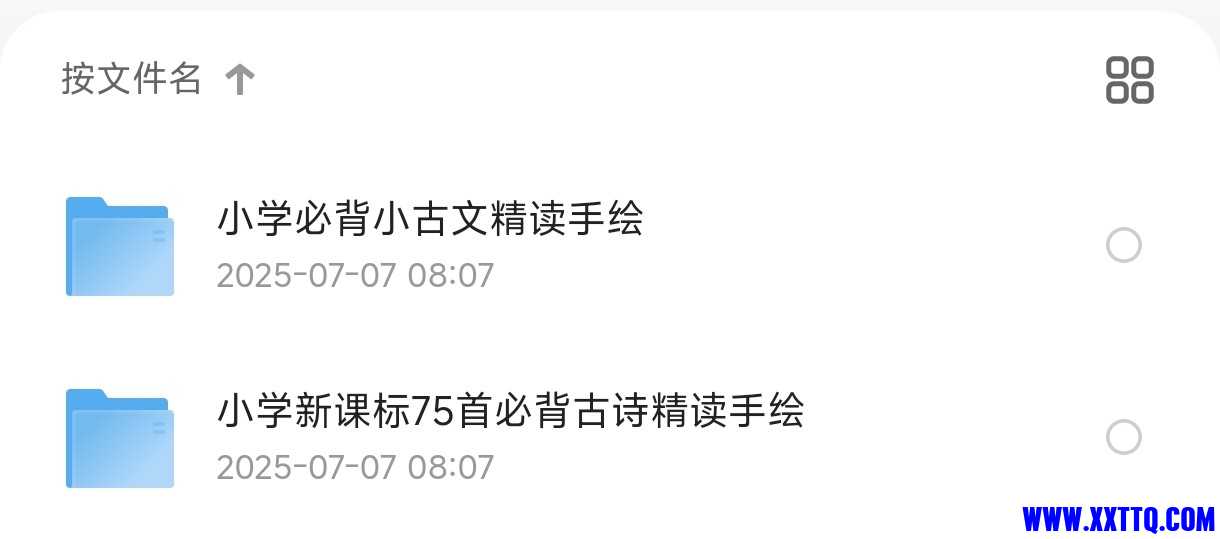Change sort order by 按文件名

tap(157, 78)
